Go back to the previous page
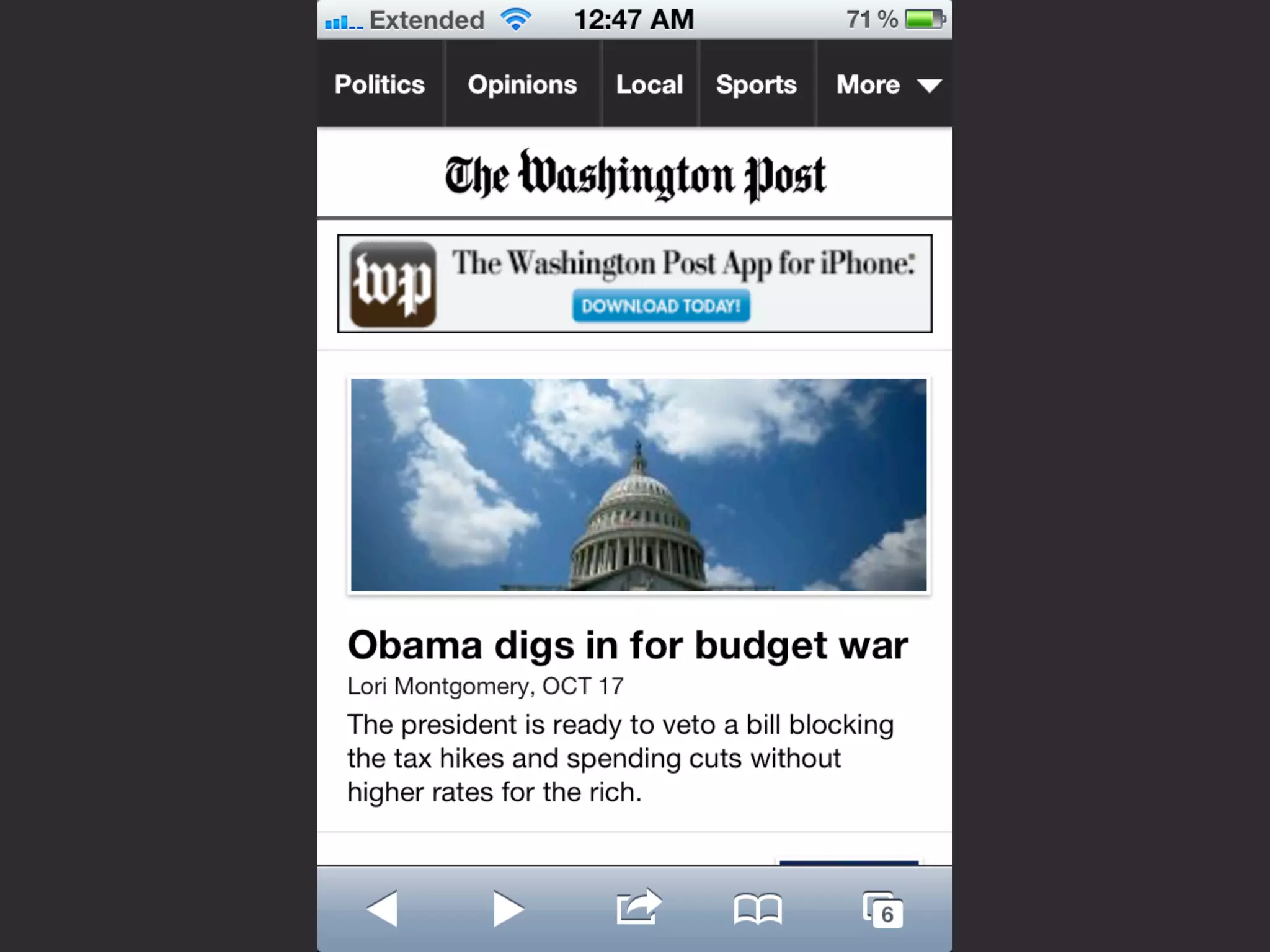 [383, 909]
